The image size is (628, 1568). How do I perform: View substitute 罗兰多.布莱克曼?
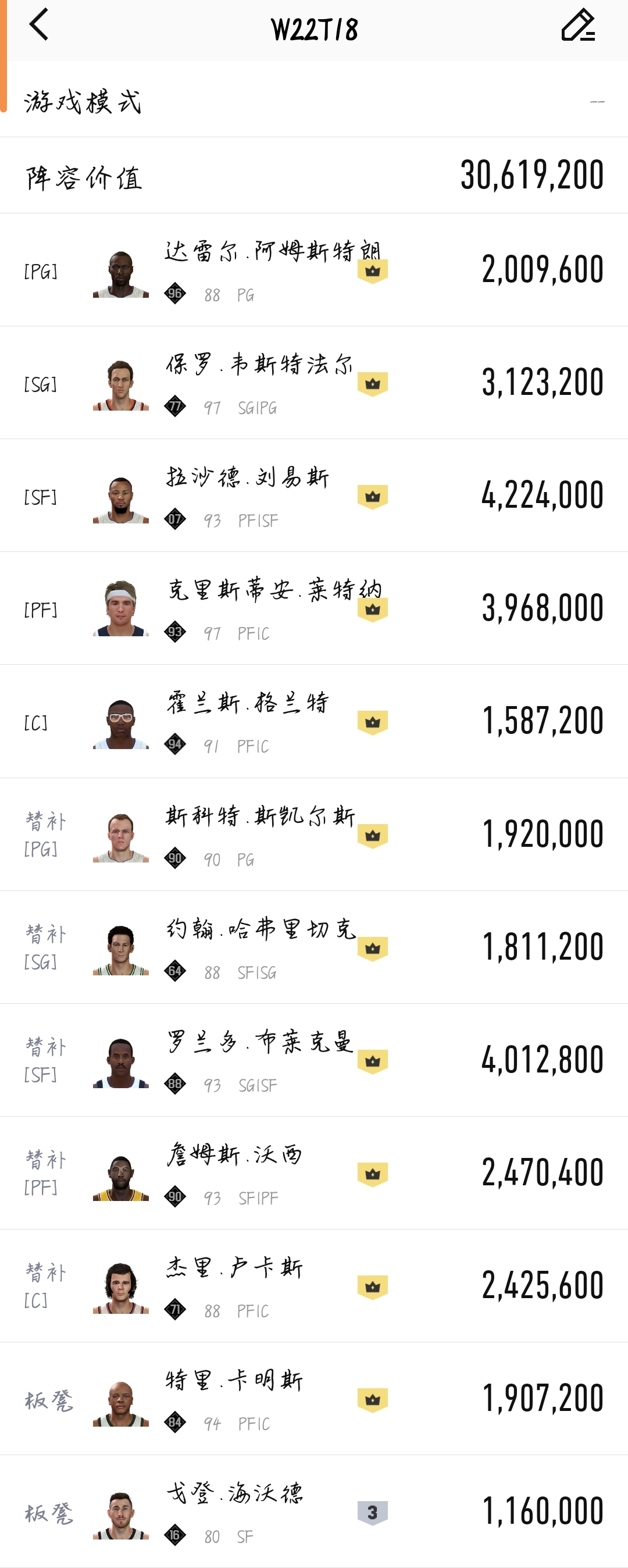pyautogui.click(x=314, y=1060)
